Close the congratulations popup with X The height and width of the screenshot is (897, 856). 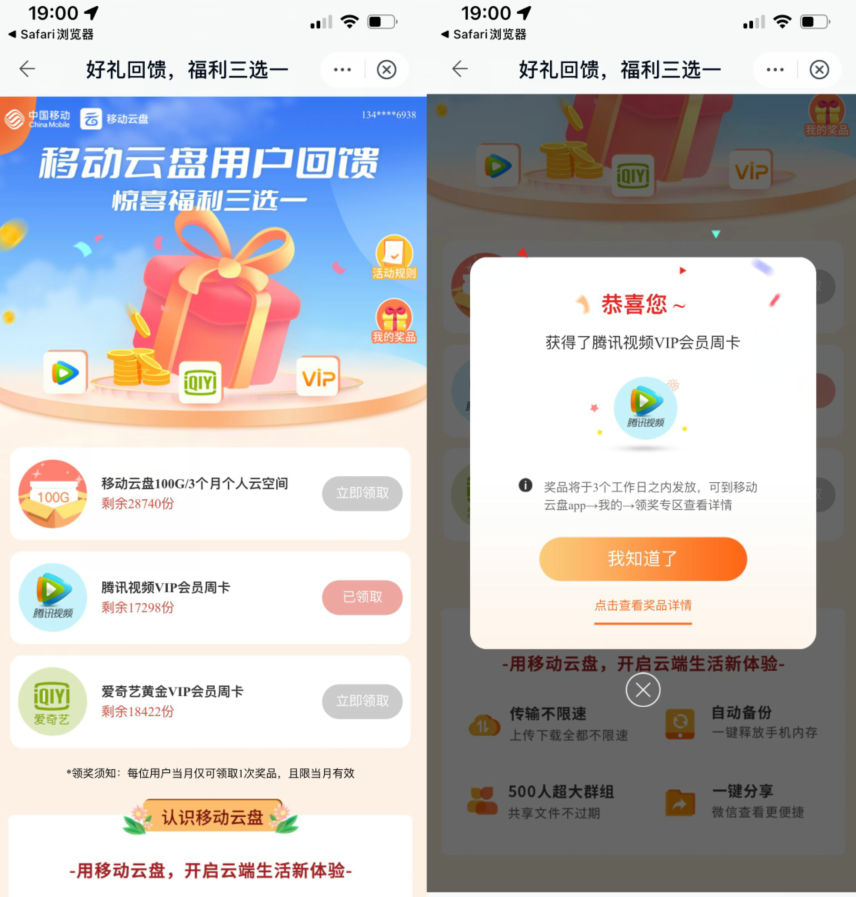[x=643, y=689]
